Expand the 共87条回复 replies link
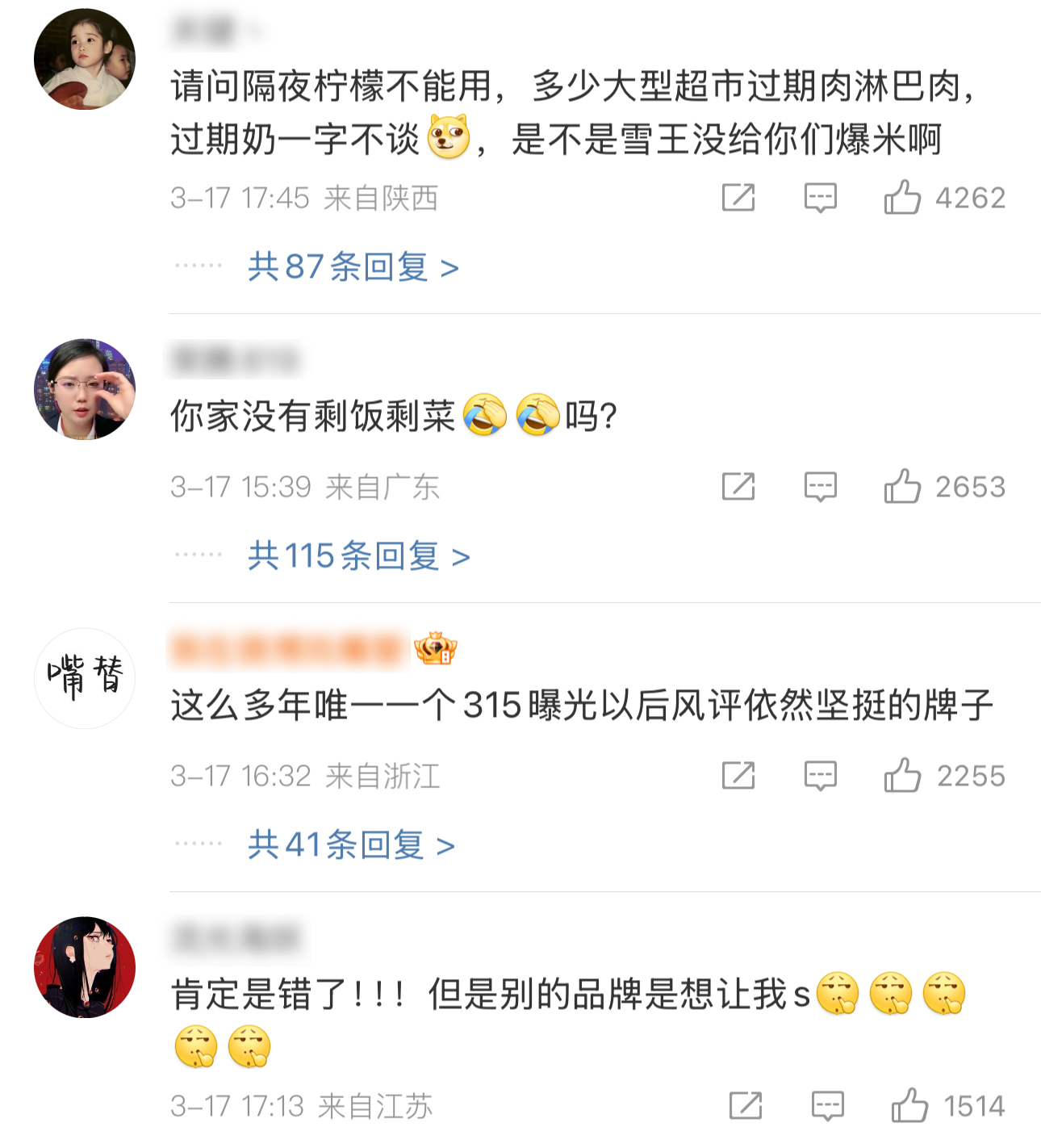This screenshot has width=1041, height=1148. pos(353,267)
